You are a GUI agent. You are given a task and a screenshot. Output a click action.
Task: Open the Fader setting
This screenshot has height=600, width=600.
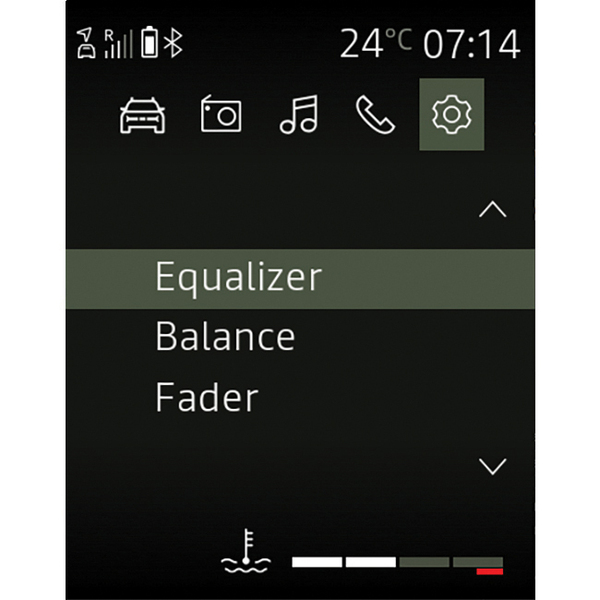207,397
